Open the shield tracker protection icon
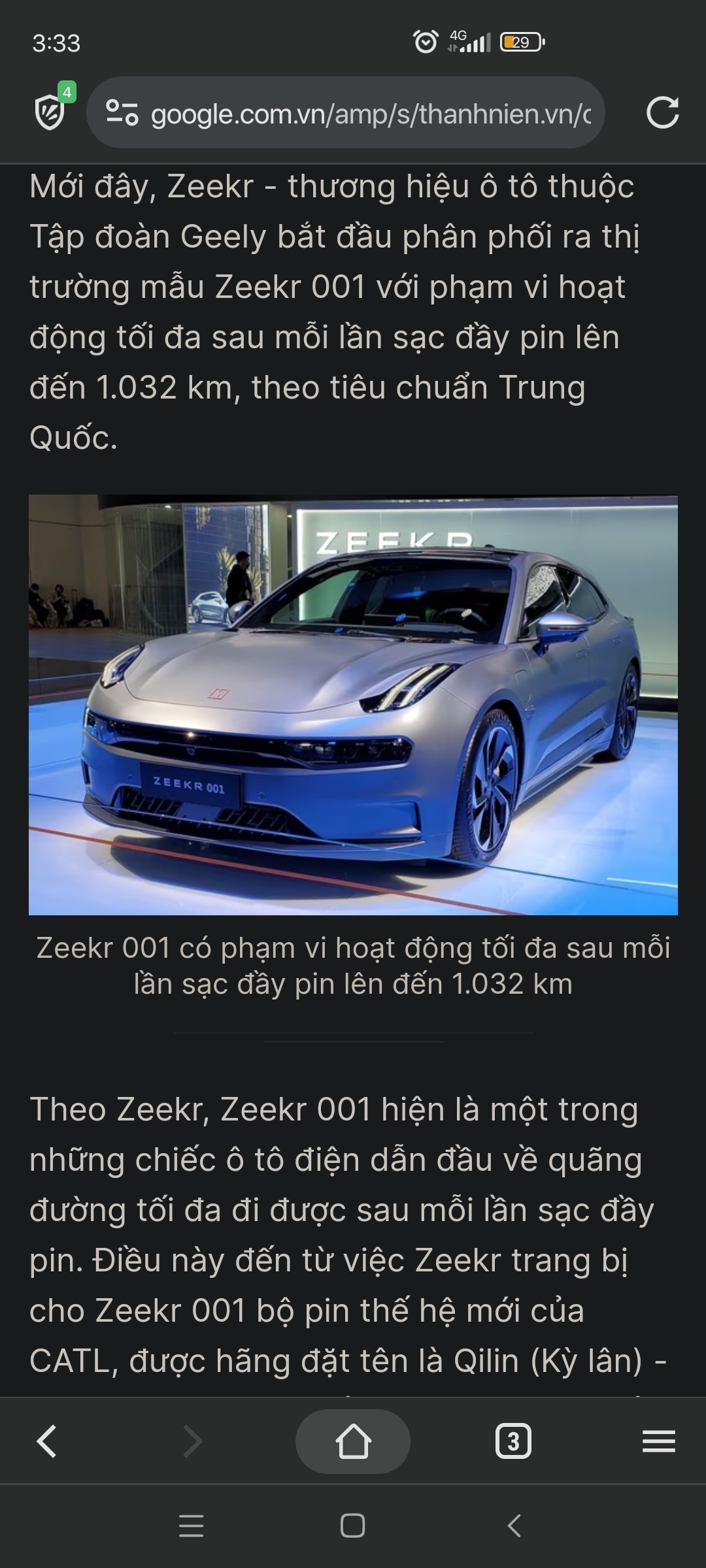Image resolution: width=706 pixels, height=1568 pixels. [x=51, y=111]
